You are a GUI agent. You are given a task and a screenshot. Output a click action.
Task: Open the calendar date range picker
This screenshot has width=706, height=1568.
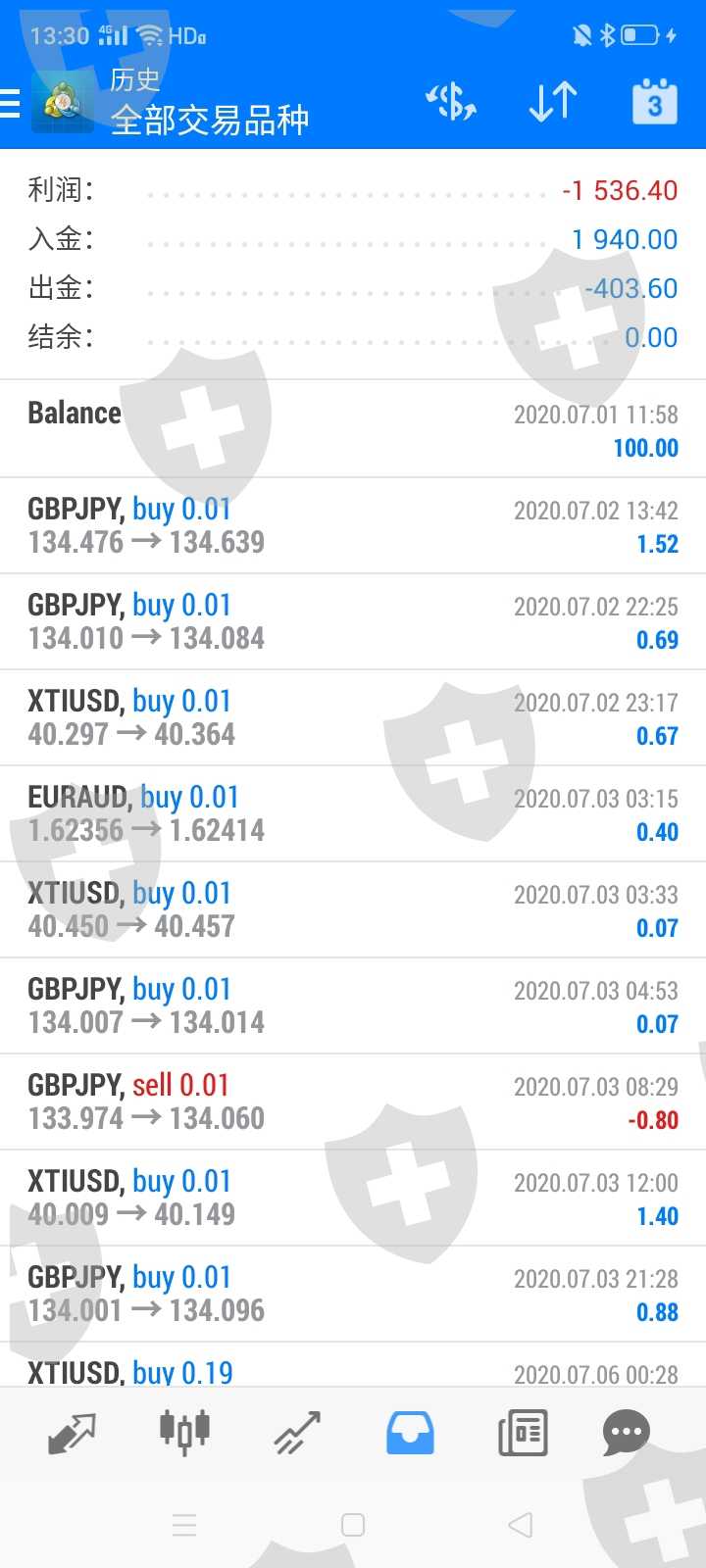coord(654,102)
